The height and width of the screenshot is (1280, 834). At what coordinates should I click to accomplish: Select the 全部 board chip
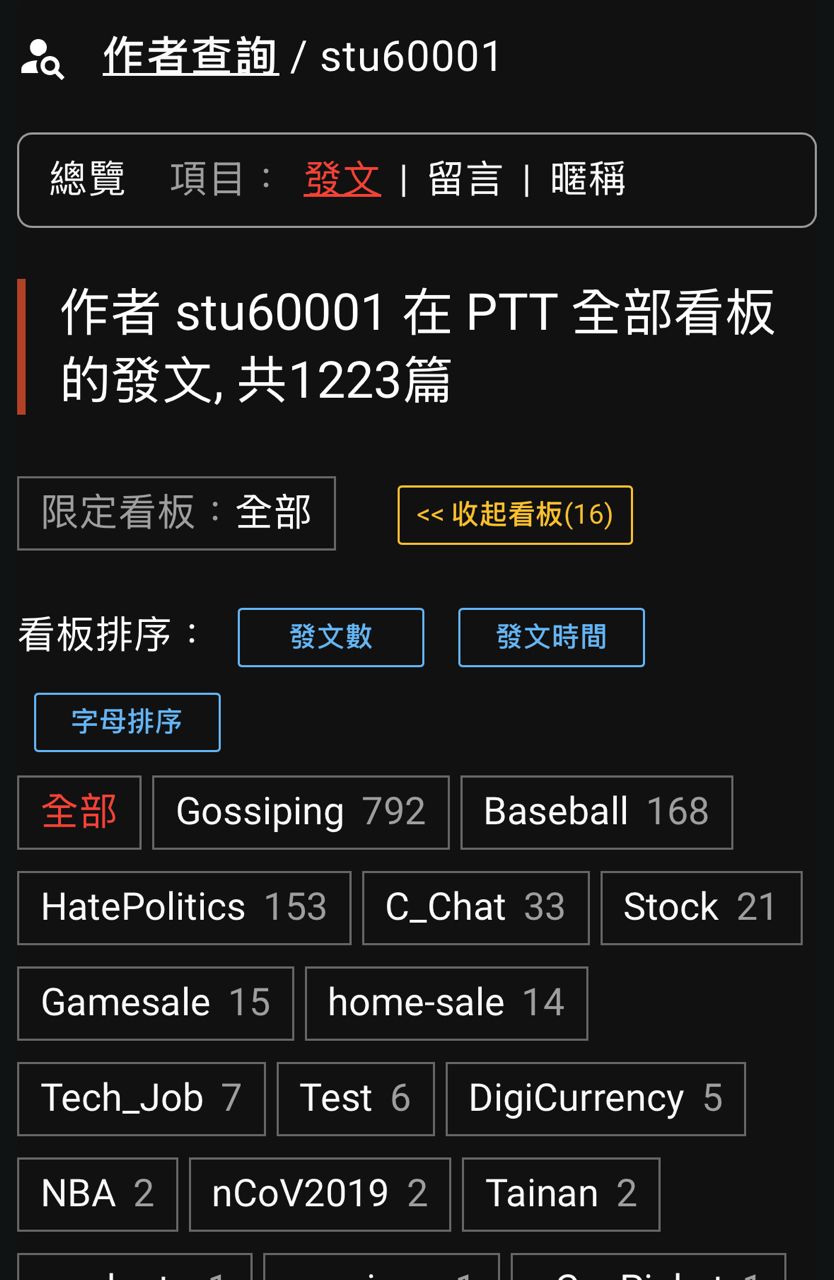[x=79, y=812]
